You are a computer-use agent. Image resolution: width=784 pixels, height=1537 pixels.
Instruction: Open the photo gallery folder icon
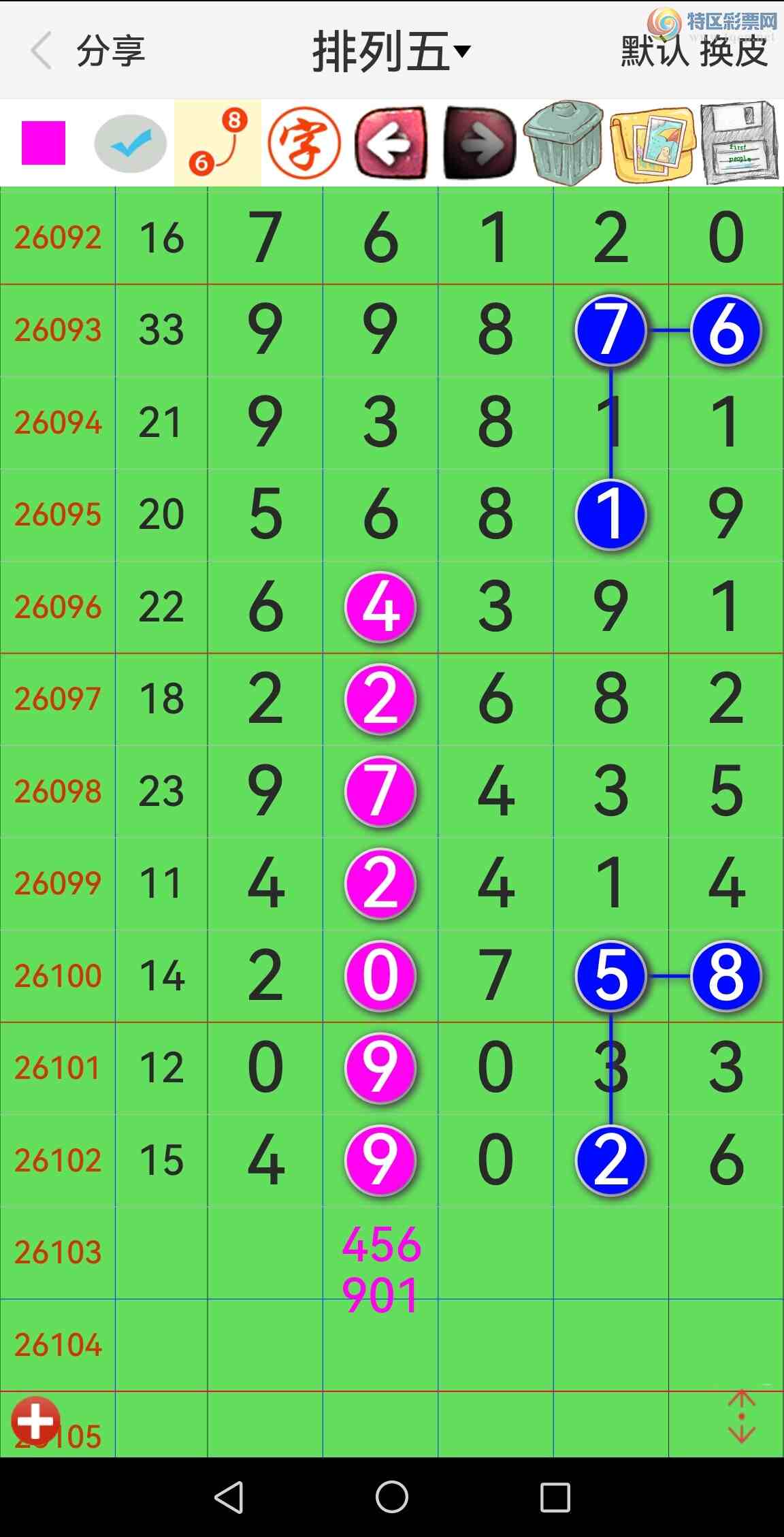tap(652, 143)
